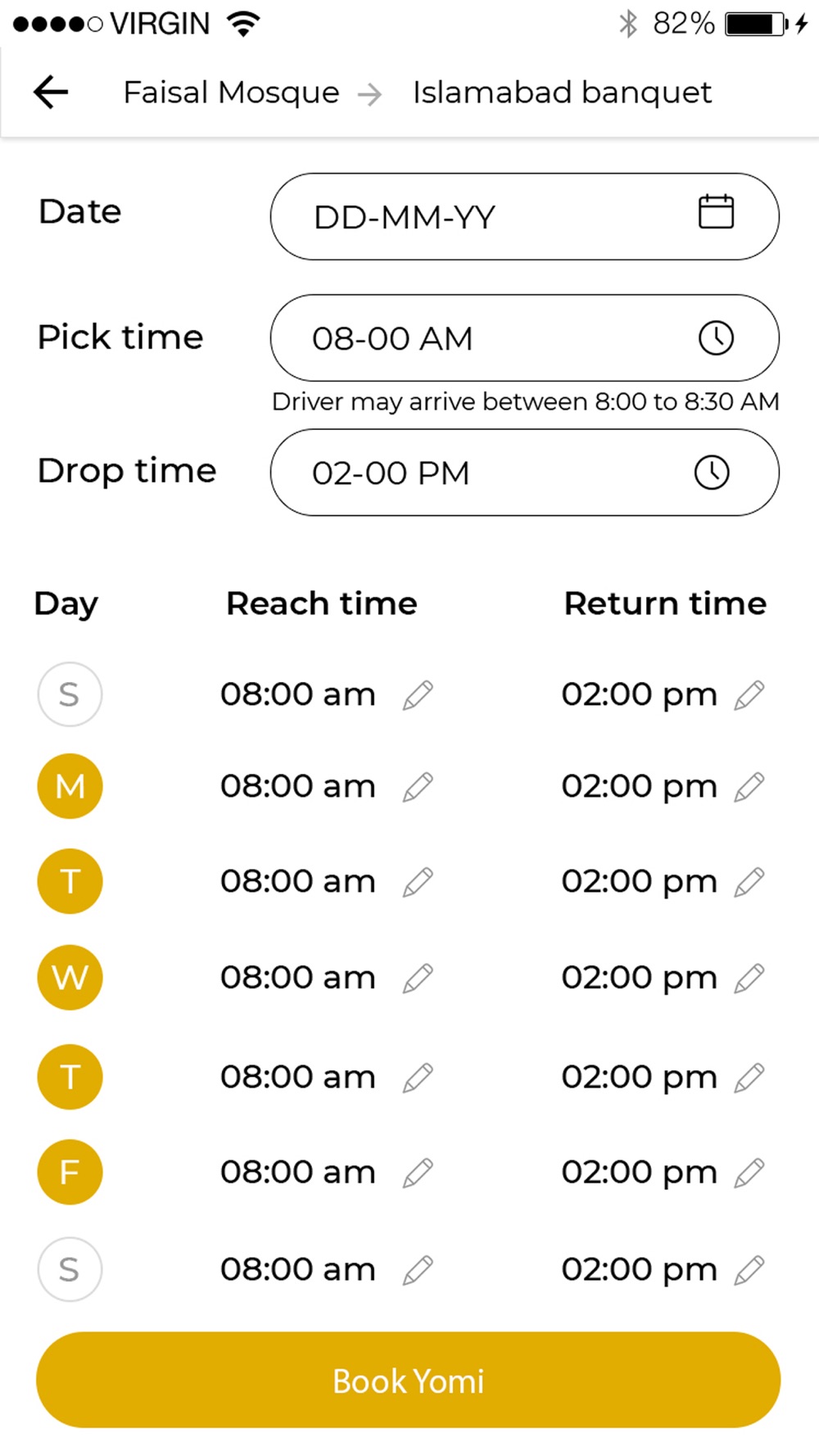
Task: Deselect the Friday day circle
Action: click(x=70, y=1172)
